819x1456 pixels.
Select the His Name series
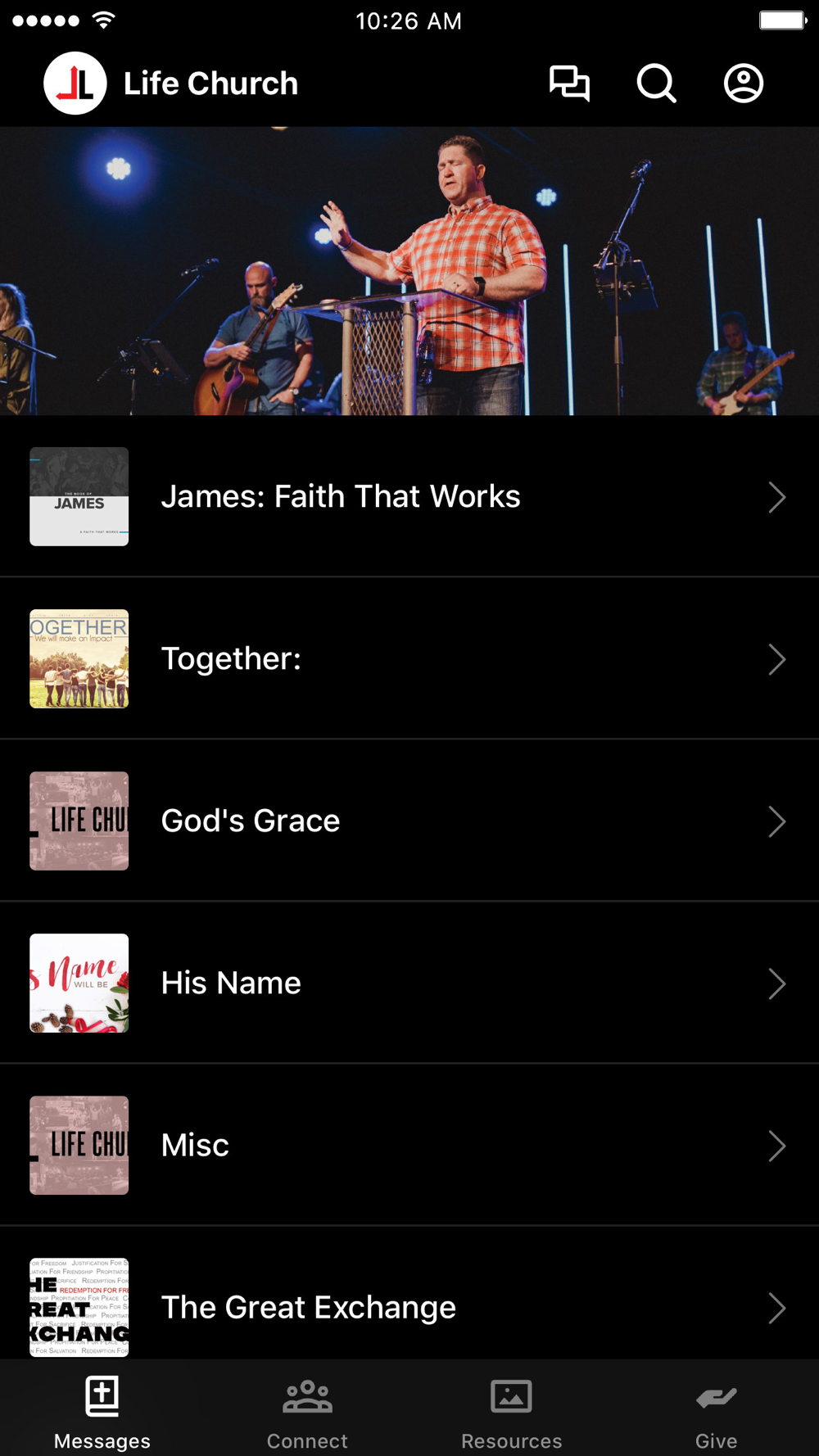pyautogui.click(x=409, y=983)
